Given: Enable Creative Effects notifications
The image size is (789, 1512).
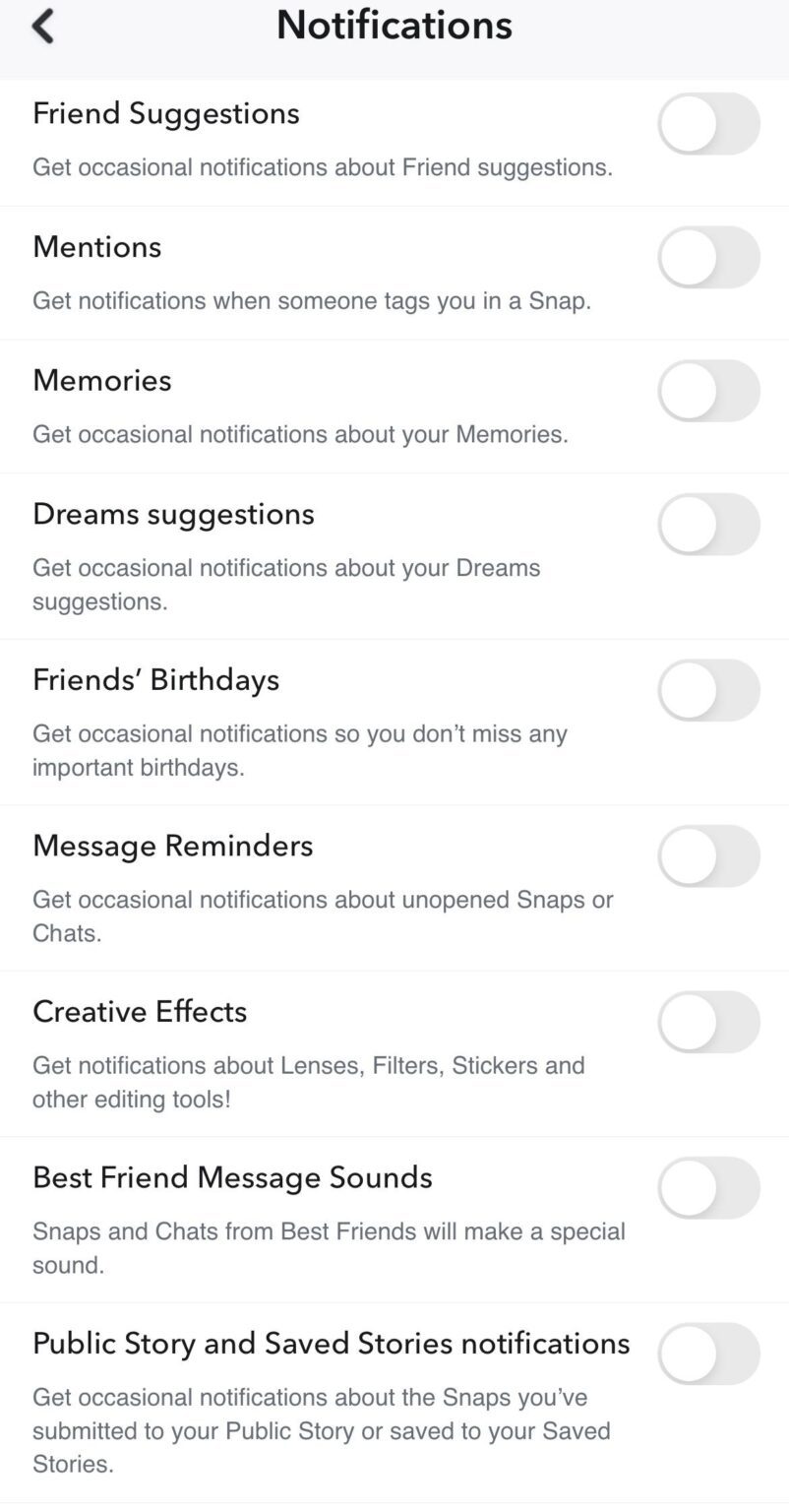Looking at the screenshot, I should (x=708, y=1022).
